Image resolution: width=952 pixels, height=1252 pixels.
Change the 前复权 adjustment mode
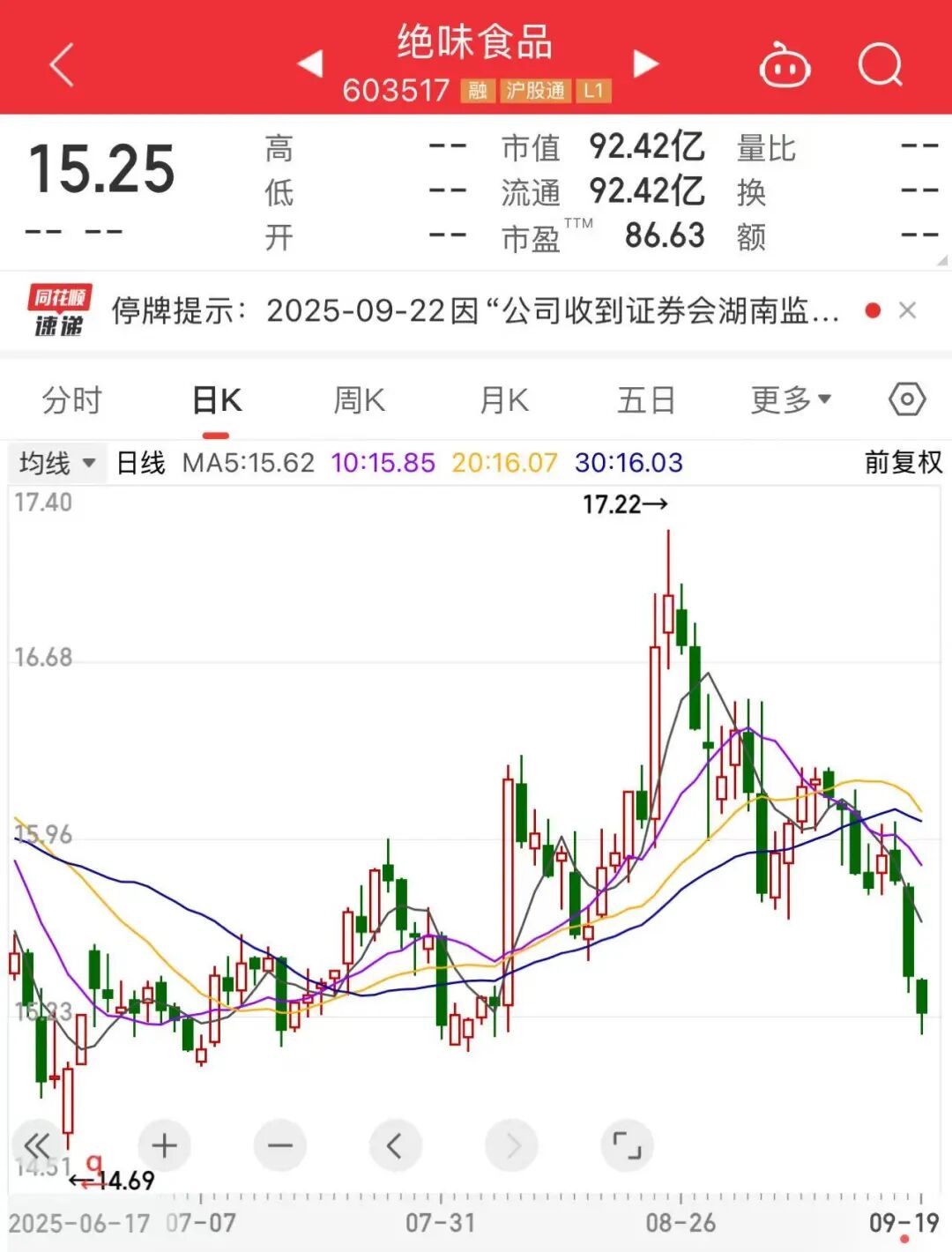903,463
